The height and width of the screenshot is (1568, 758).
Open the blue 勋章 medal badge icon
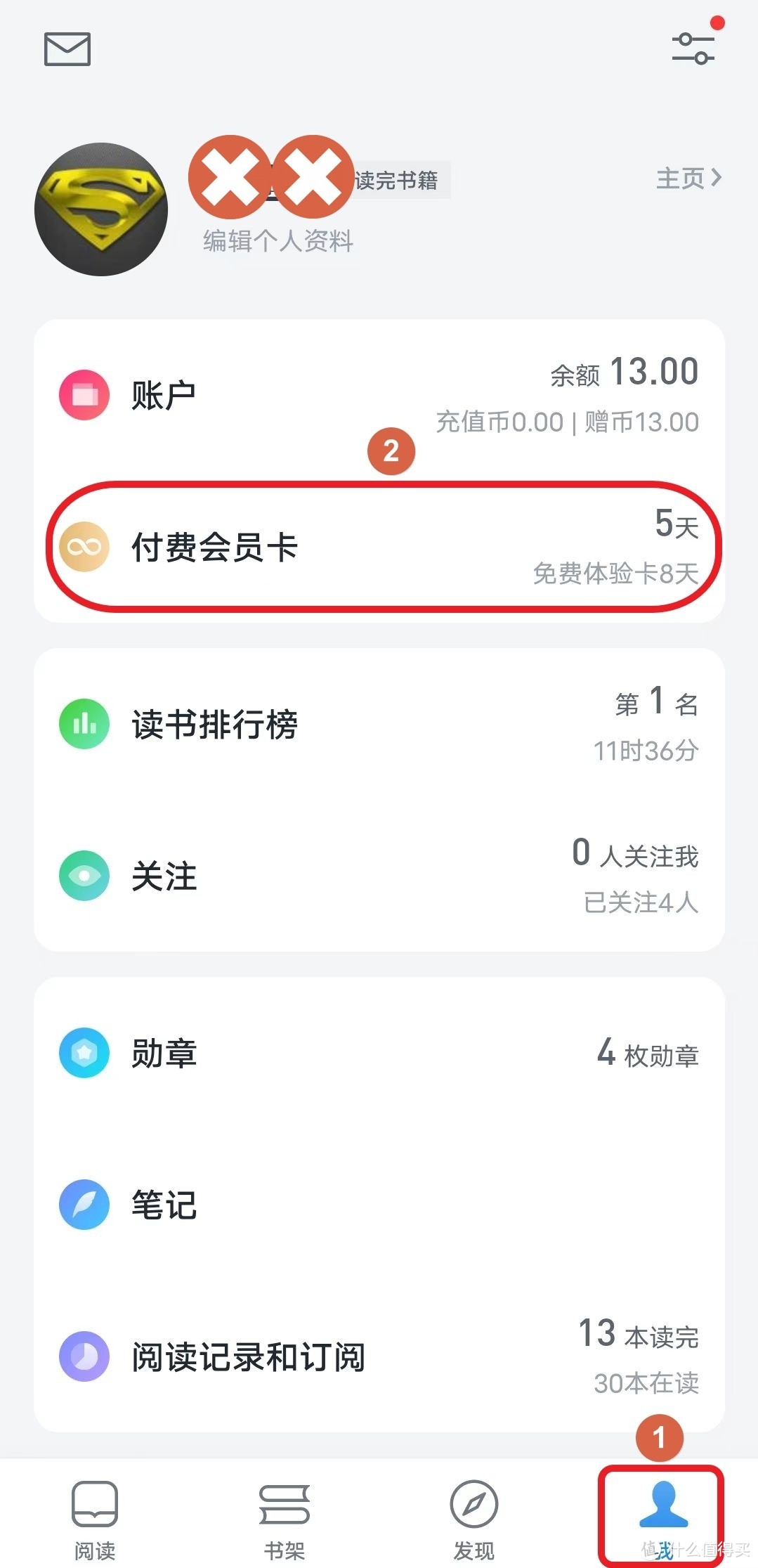point(84,1053)
